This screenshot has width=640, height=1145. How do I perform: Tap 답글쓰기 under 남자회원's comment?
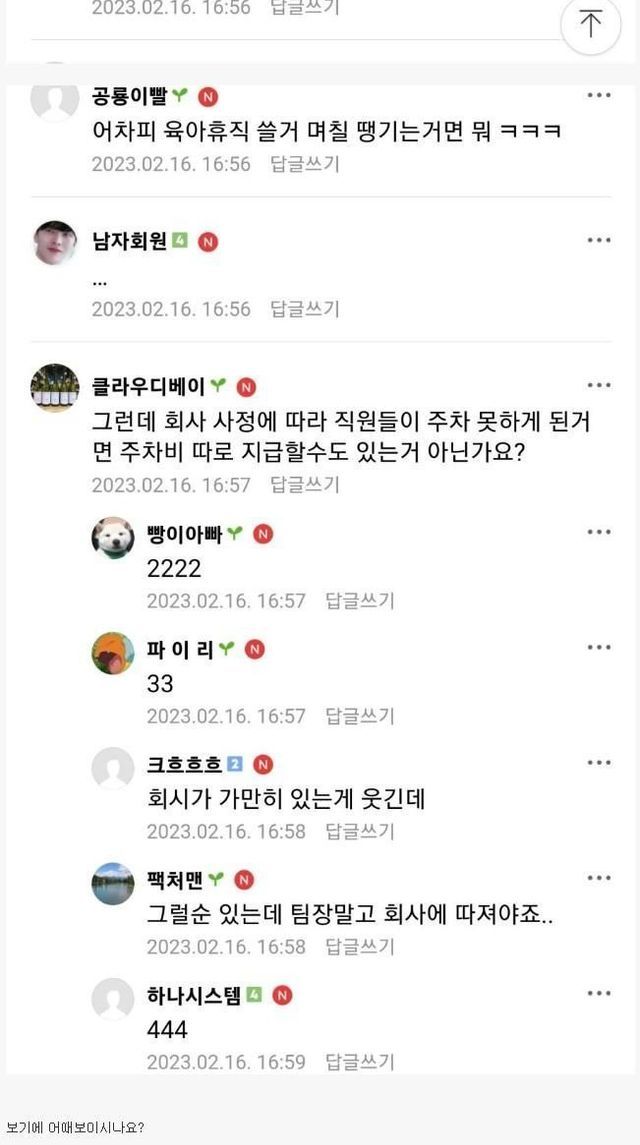(x=305, y=309)
